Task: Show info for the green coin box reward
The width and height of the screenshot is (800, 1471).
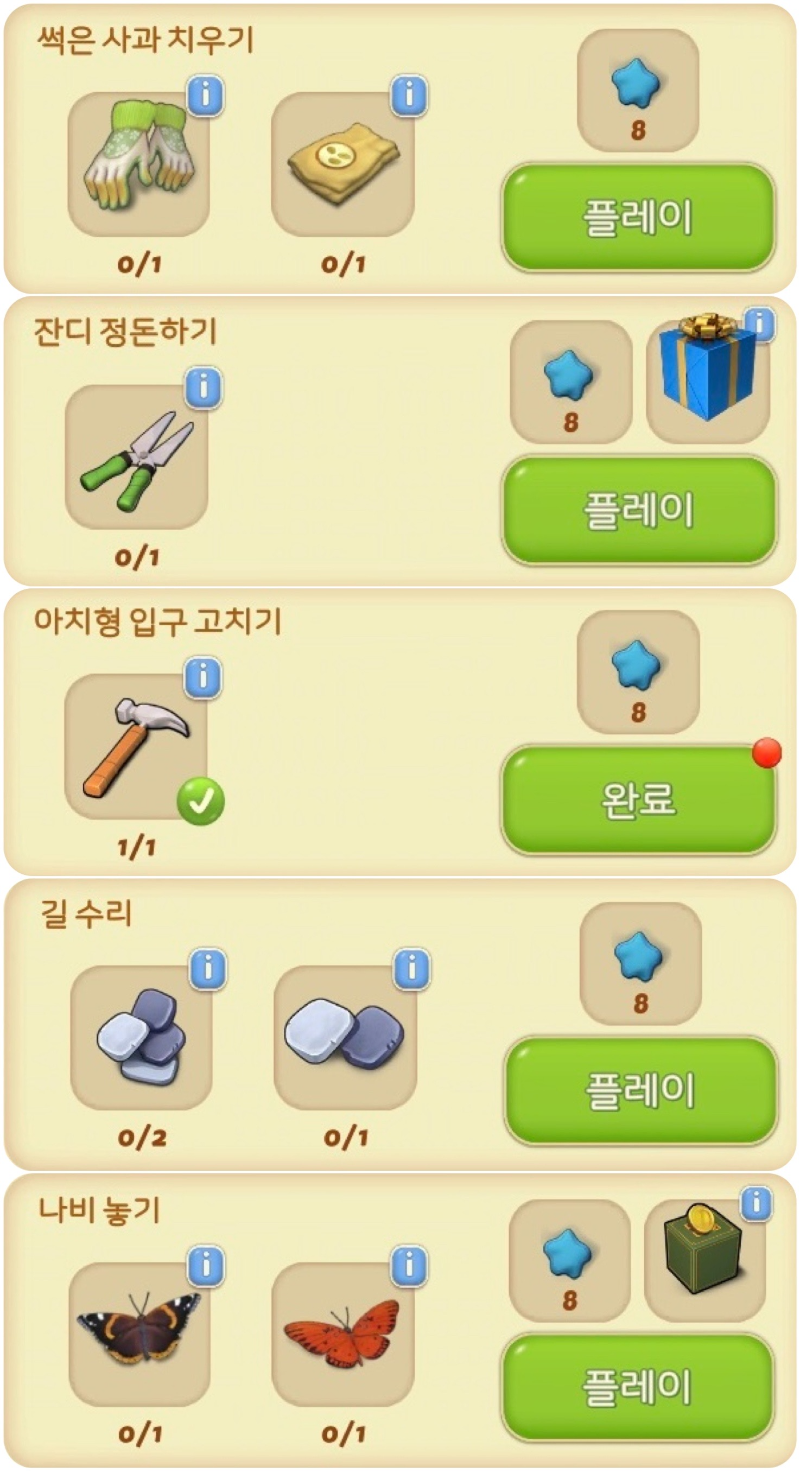Action: click(x=757, y=1204)
